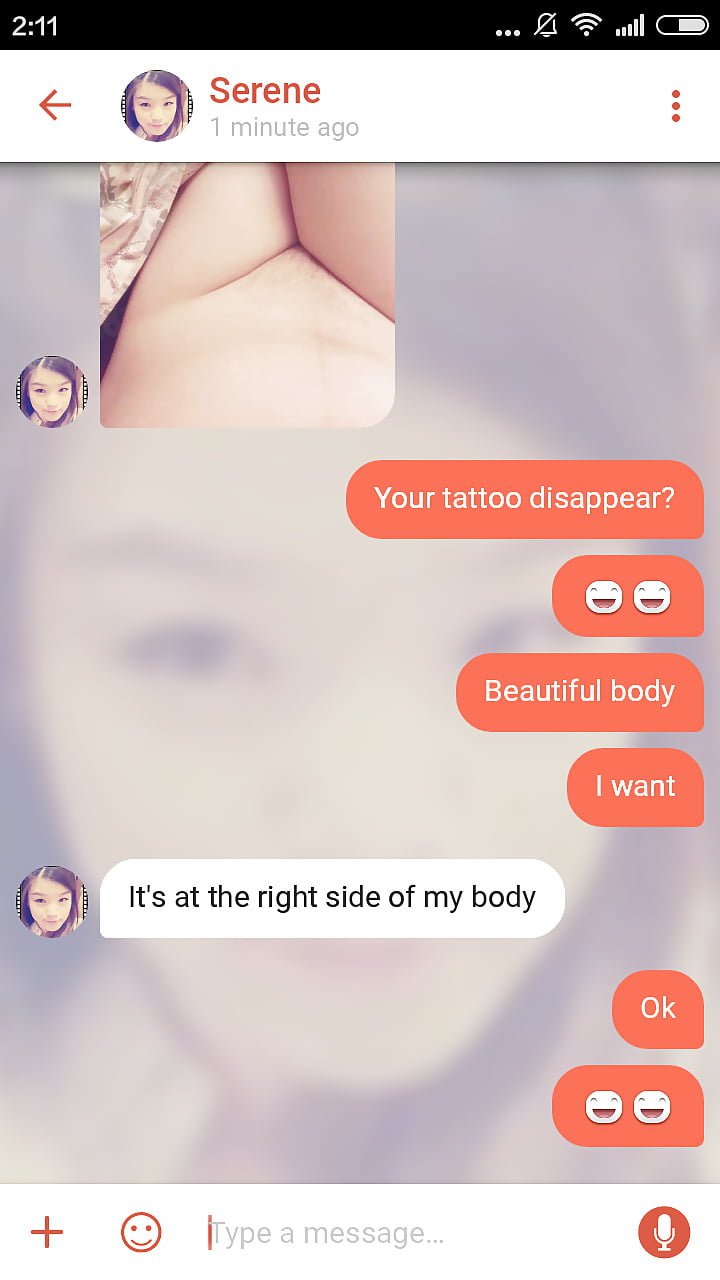The height and width of the screenshot is (1280, 720).
Task: Tap the microphone voice message button
Action: [x=664, y=1232]
